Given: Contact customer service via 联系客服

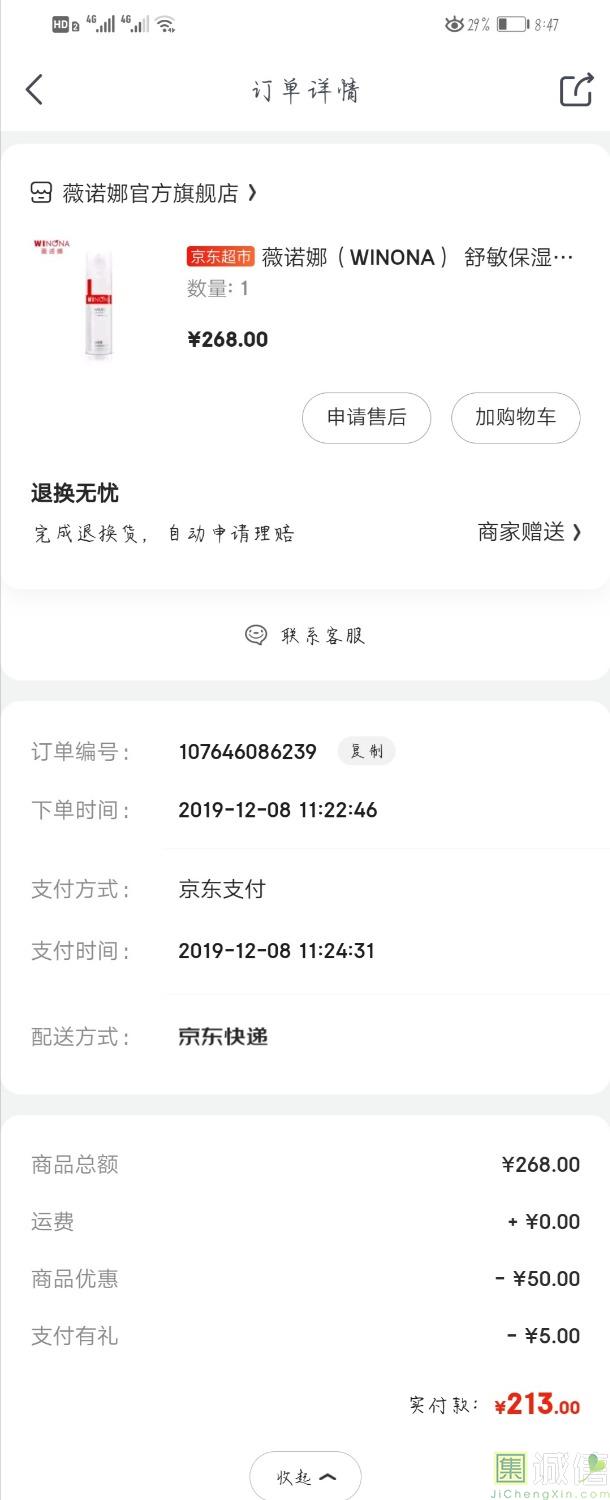Looking at the screenshot, I should [305, 635].
